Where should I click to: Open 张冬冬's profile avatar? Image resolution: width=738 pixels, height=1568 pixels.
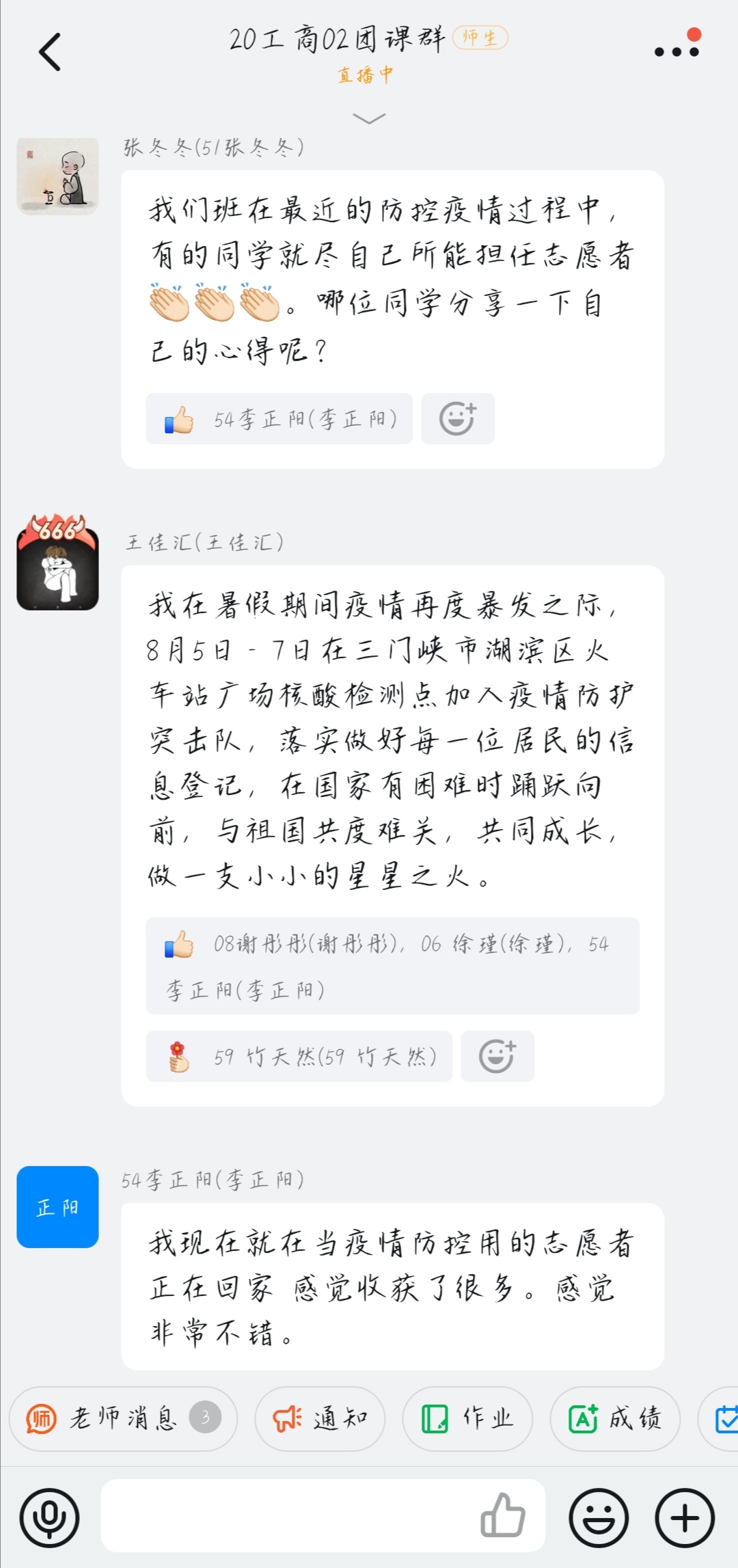click(57, 176)
